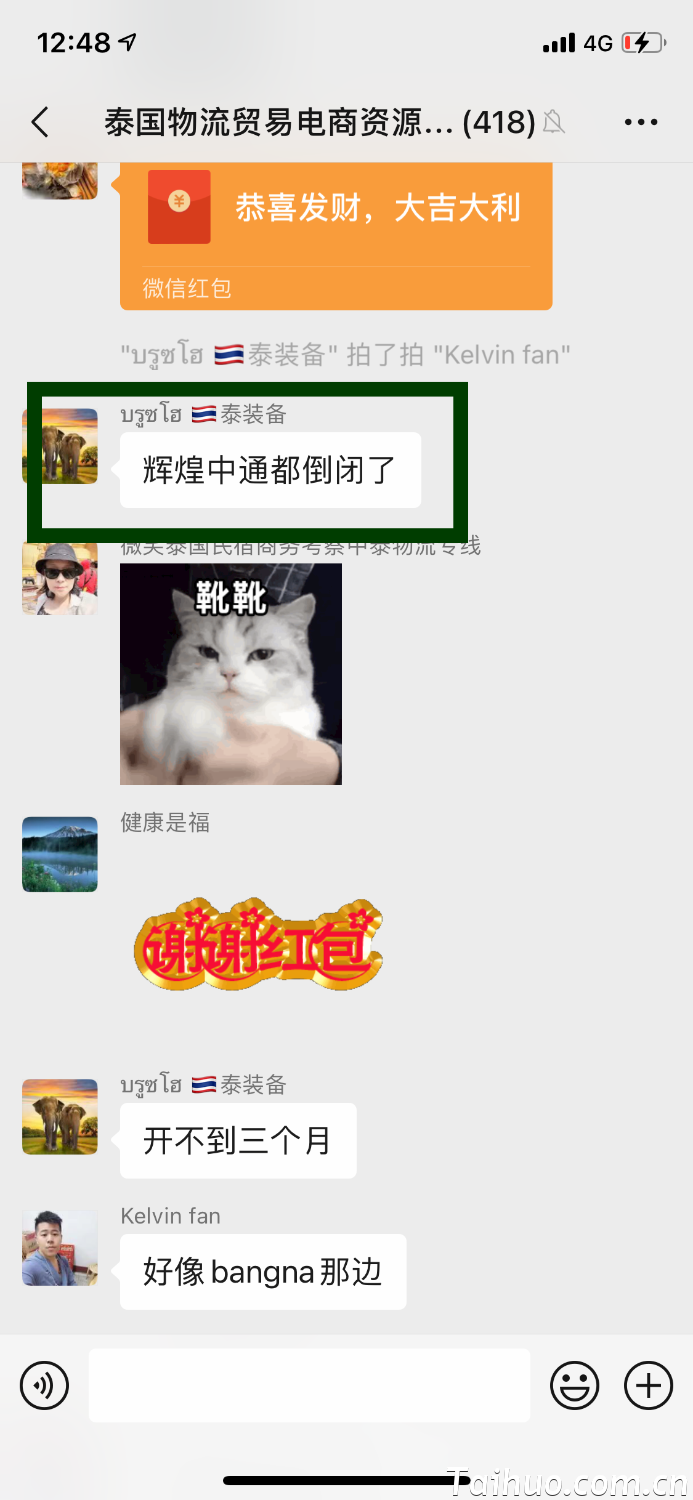Open elephant avatar beside 开不到三个月 message
Image resolution: width=693 pixels, height=1500 pixels.
pyautogui.click(x=60, y=1116)
